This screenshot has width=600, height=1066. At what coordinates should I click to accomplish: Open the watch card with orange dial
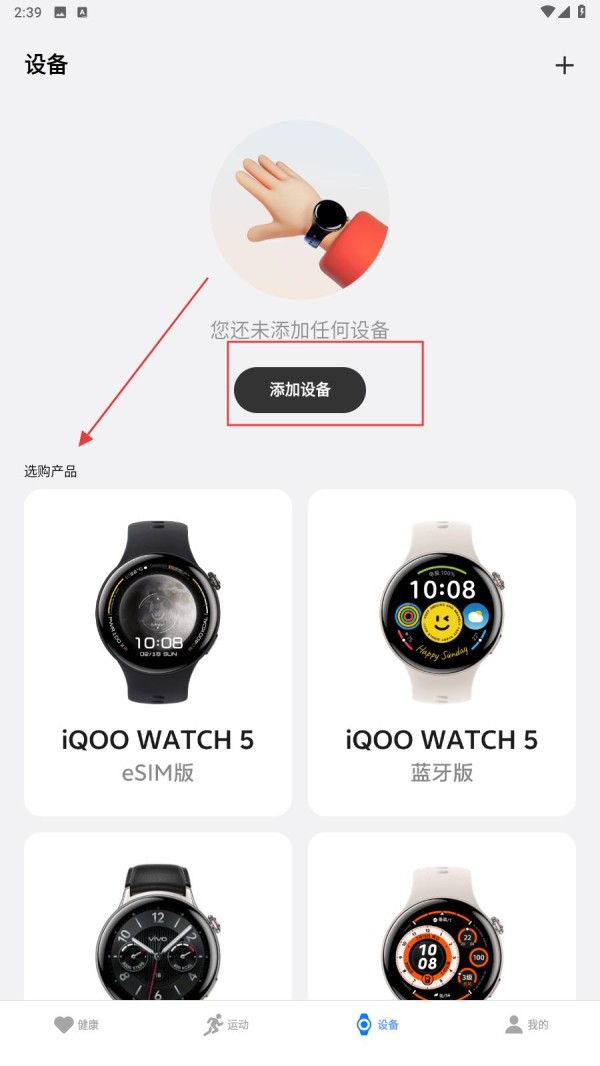pos(442,920)
